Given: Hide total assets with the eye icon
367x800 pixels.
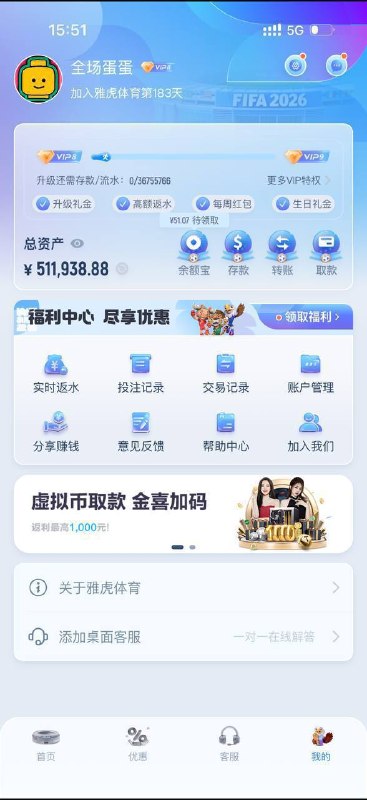Looking at the screenshot, I should coord(77,243).
